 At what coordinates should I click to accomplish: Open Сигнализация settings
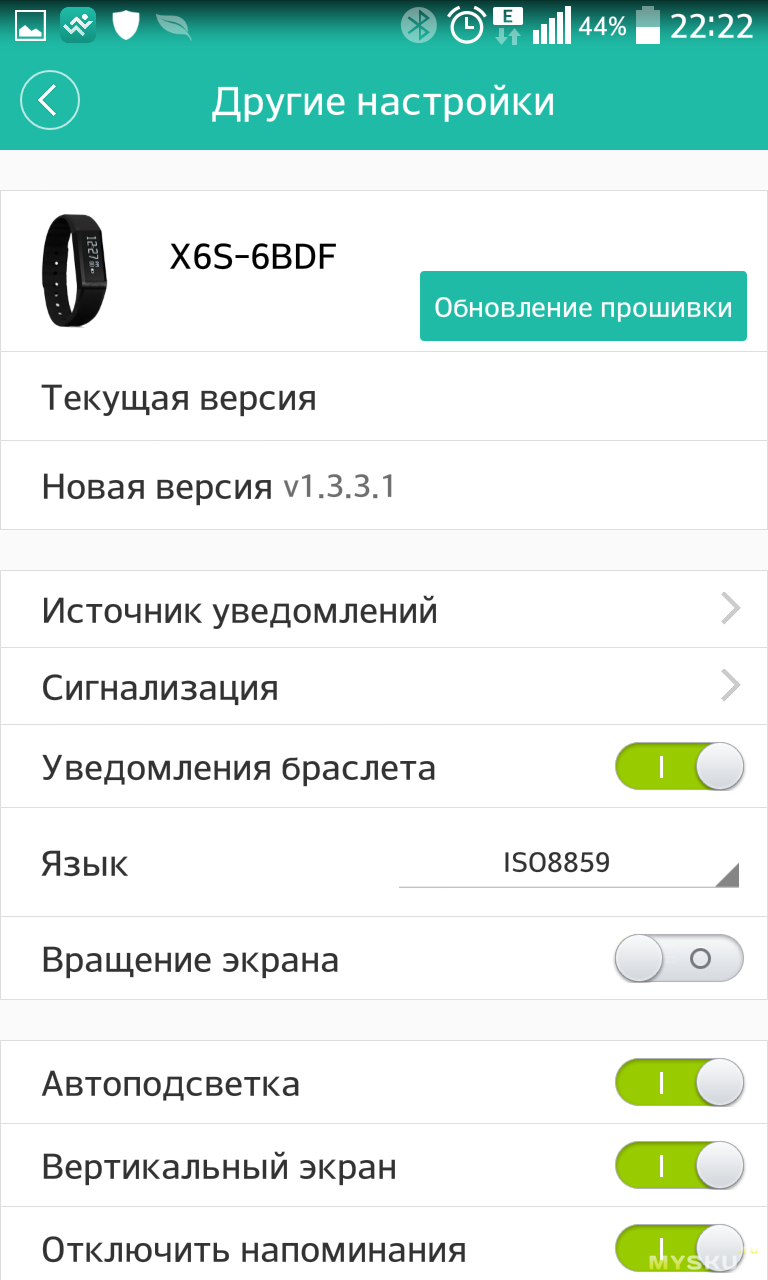click(384, 687)
